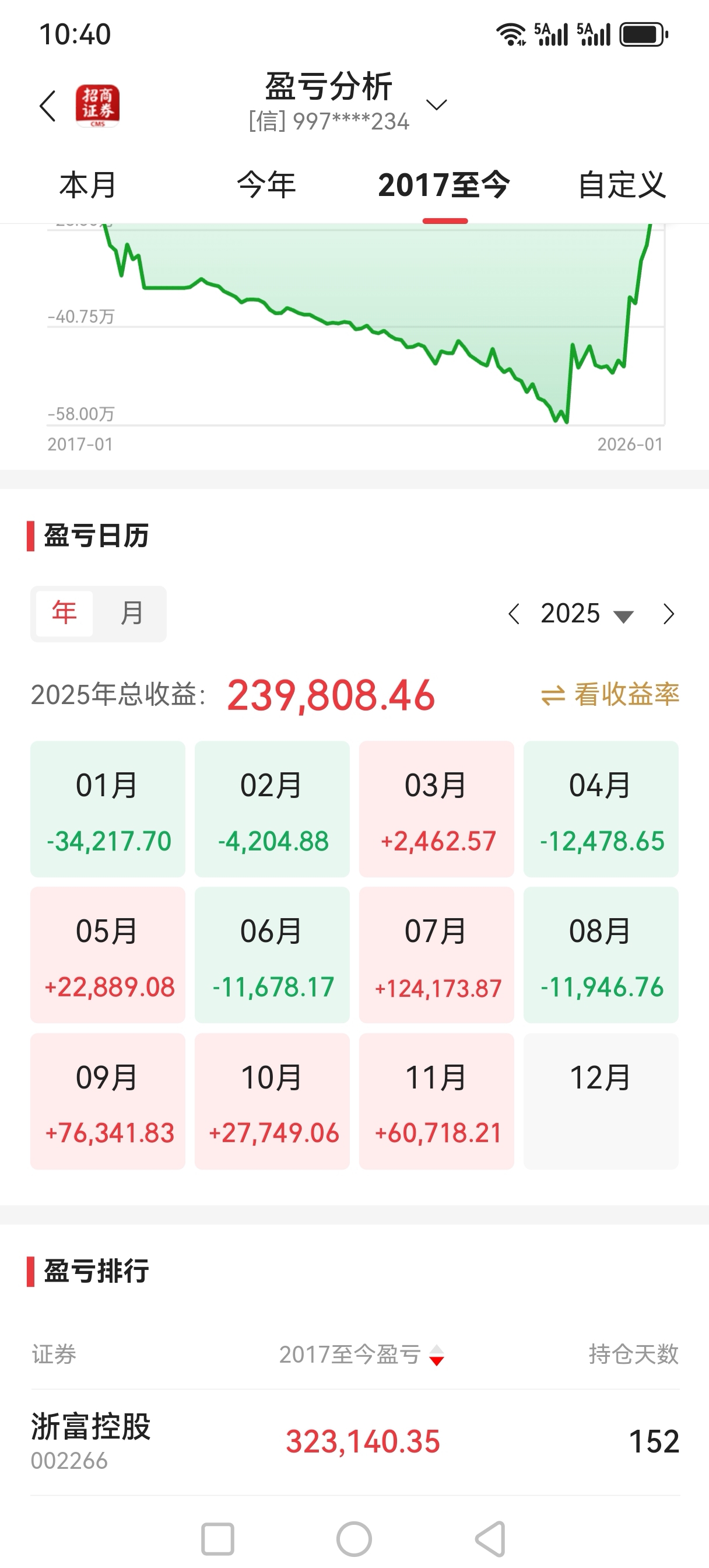709x1568 pixels.
Task: Go to previous year in calendar
Action: [x=514, y=614]
